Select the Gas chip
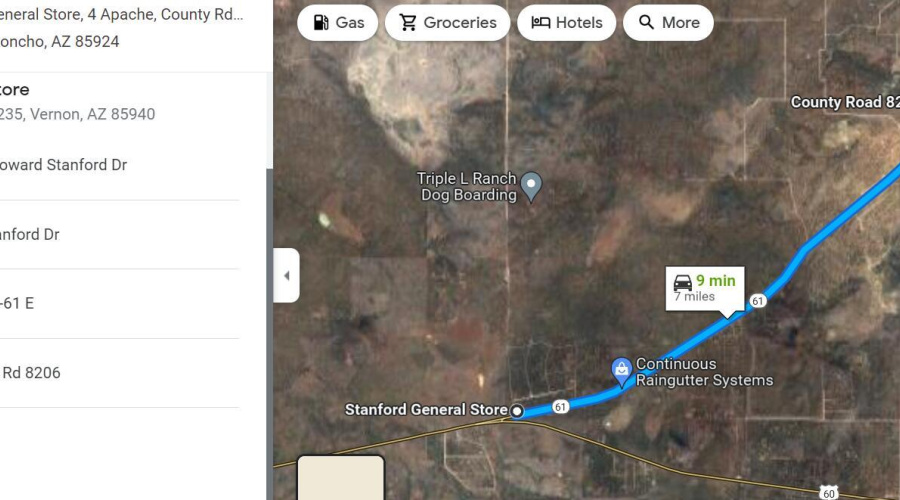 (x=337, y=22)
